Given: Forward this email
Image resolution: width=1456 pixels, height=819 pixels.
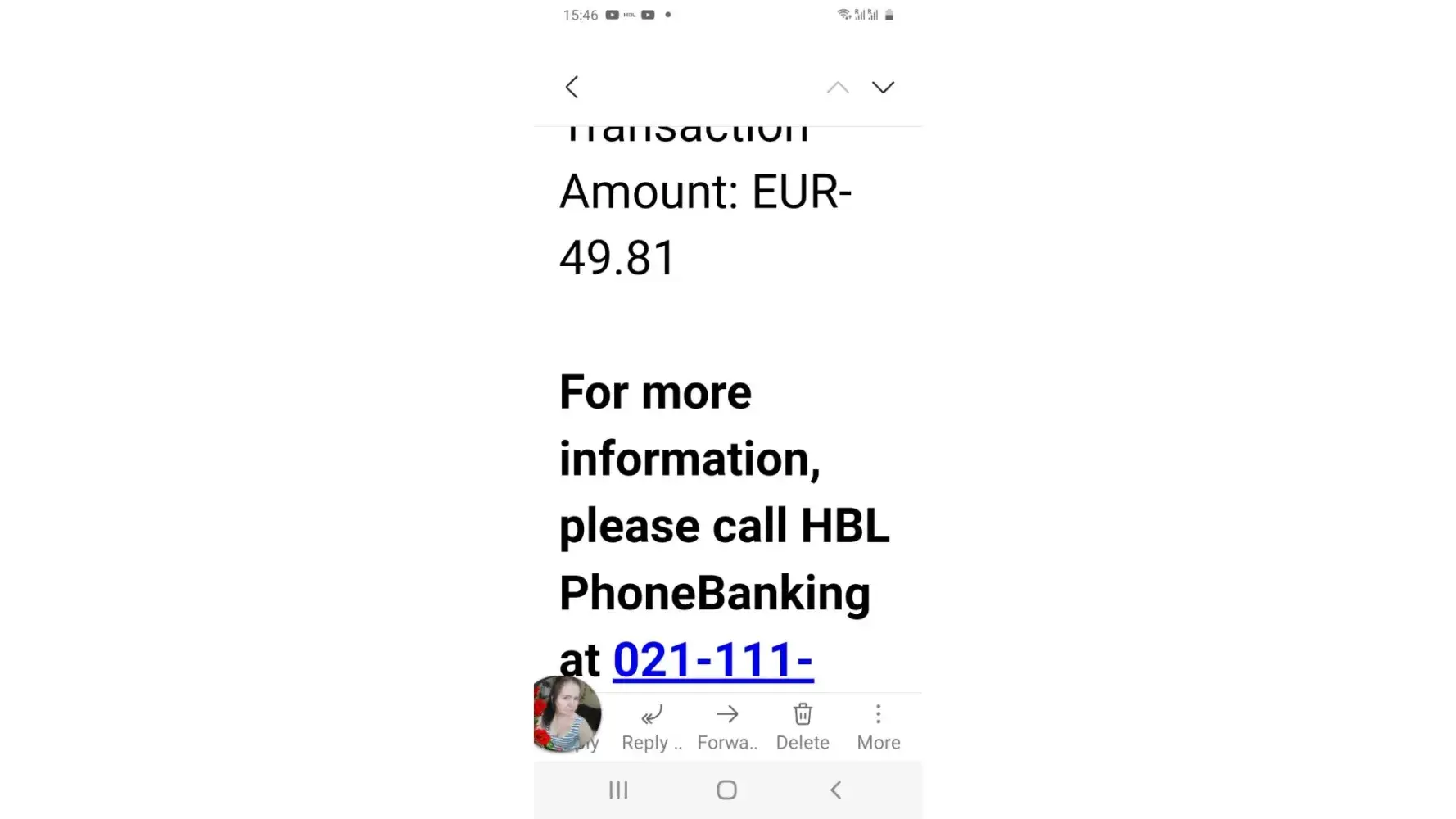Looking at the screenshot, I should 727,726.
